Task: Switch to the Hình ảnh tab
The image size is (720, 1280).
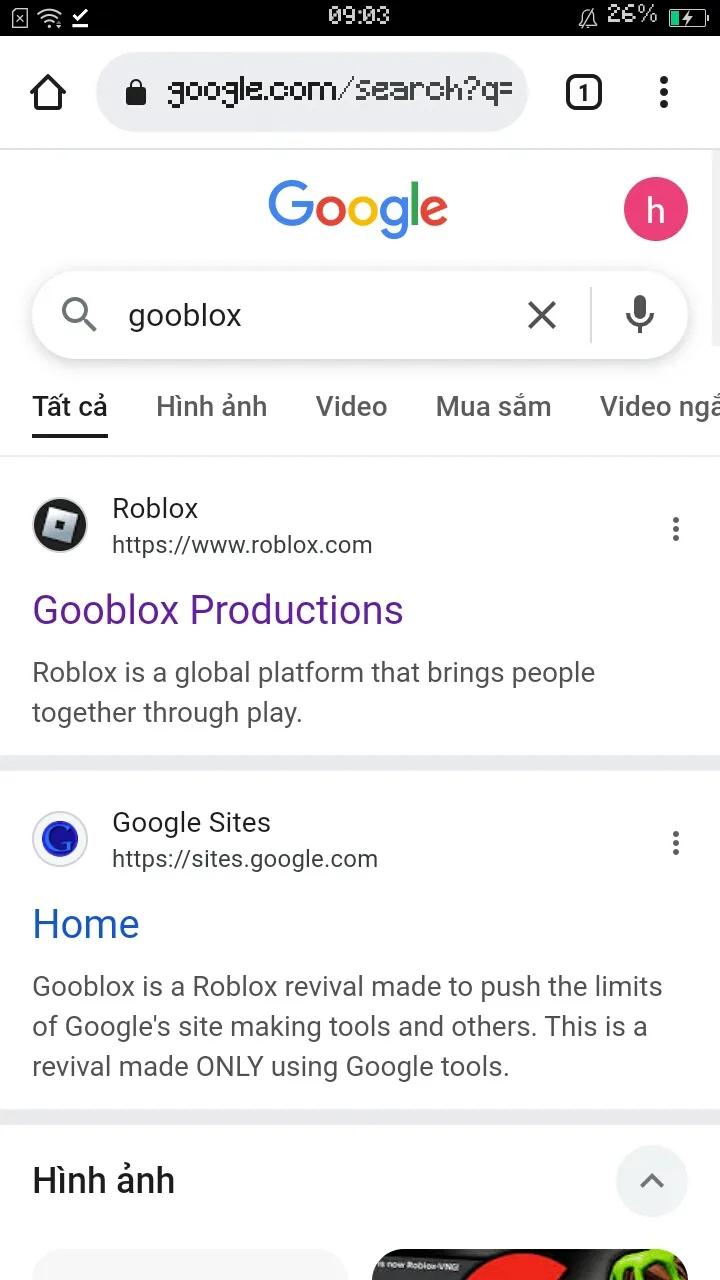Action: 212,407
